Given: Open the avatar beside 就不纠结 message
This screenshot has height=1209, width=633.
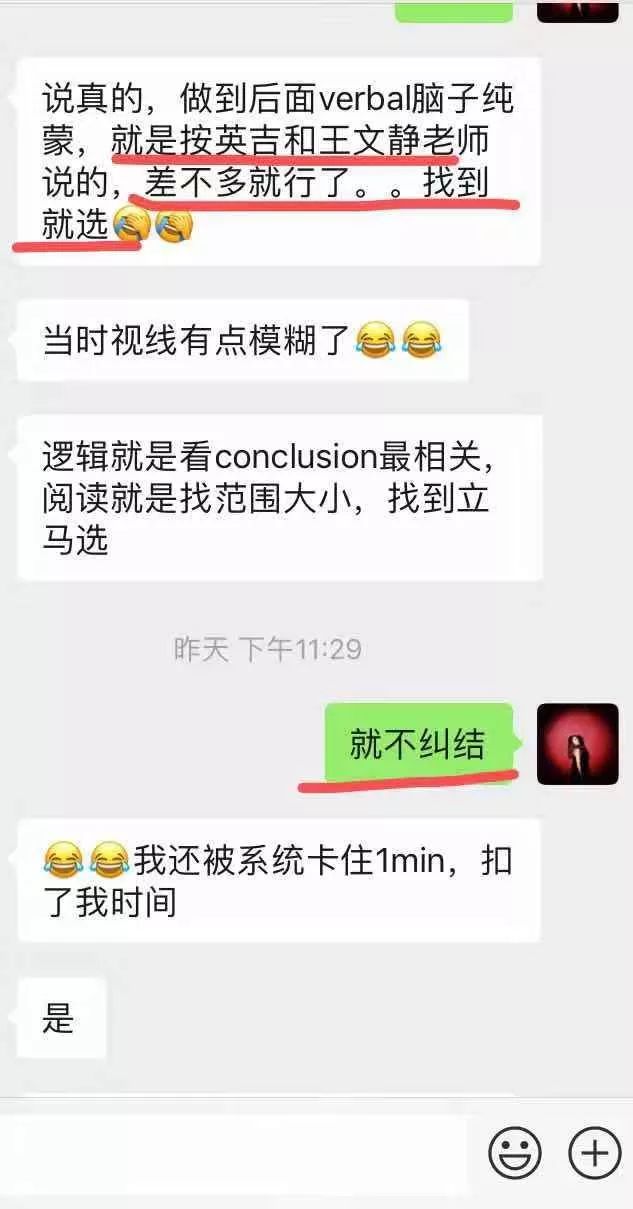Looking at the screenshot, I should click(577, 744).
